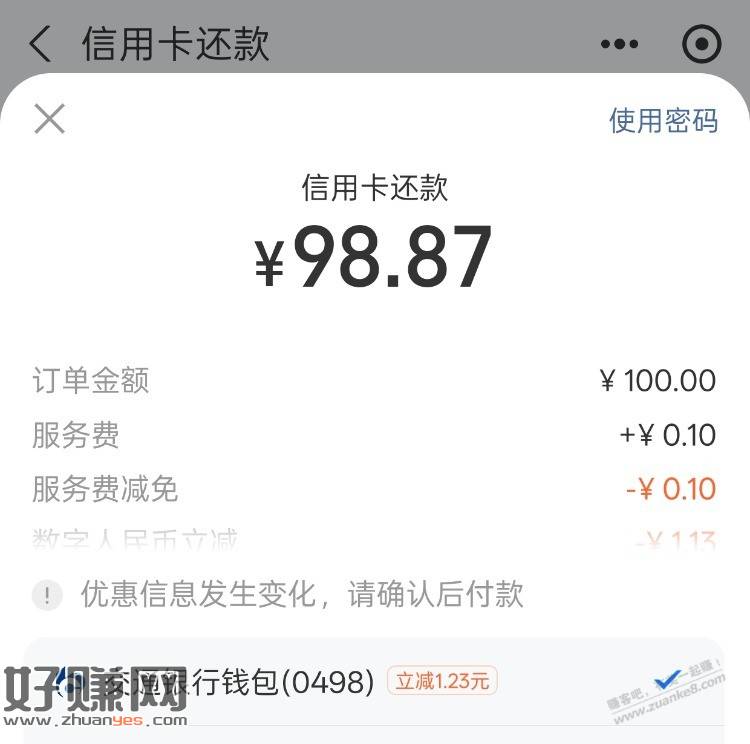Dismiss the payment sheet with X

pos(49,119)
